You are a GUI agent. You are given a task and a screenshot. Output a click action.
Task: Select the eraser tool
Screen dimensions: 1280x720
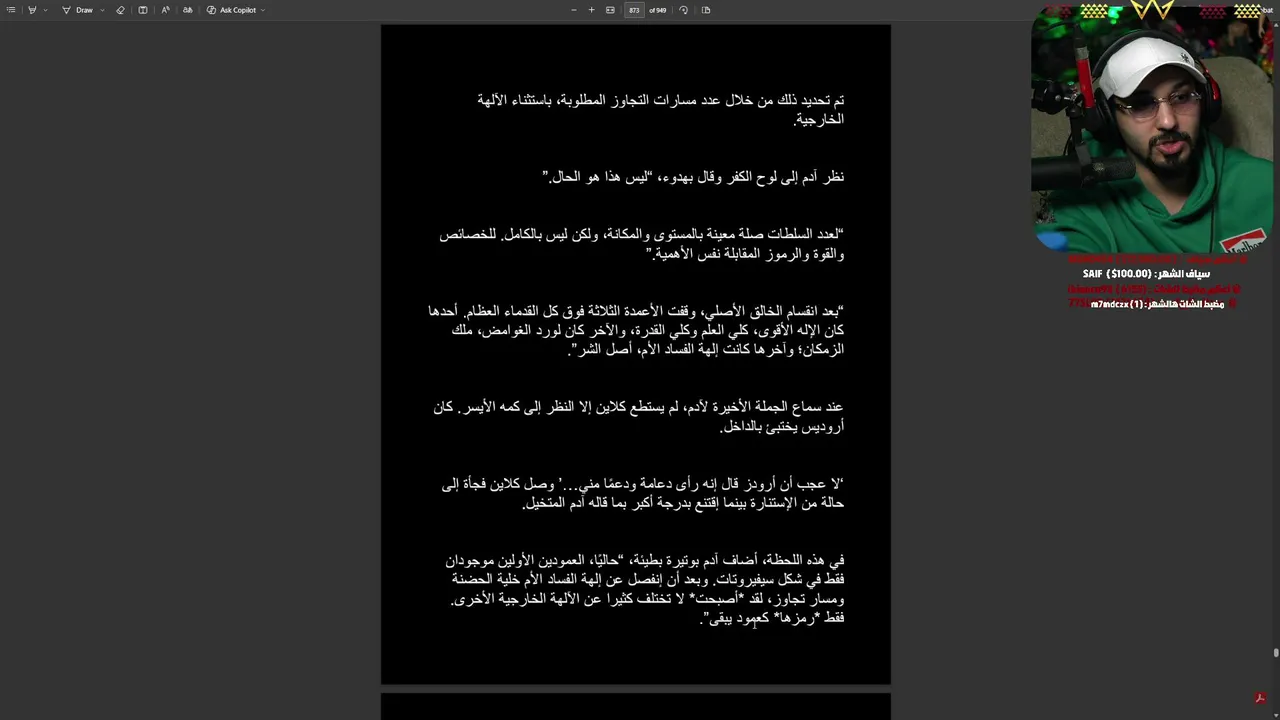(120, 10)
